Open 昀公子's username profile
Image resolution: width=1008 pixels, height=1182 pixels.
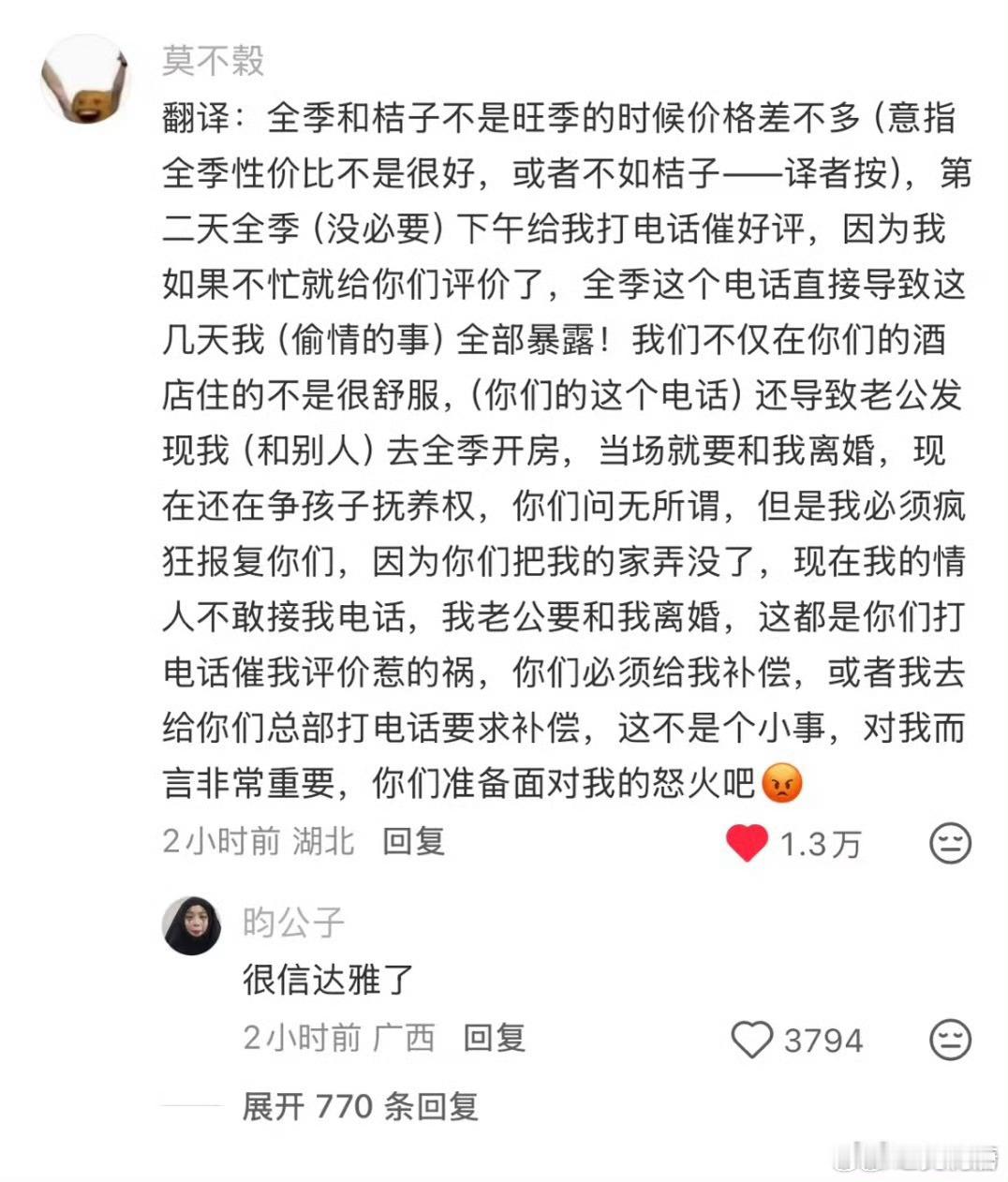pyautogui.click(x=293, y=921)
